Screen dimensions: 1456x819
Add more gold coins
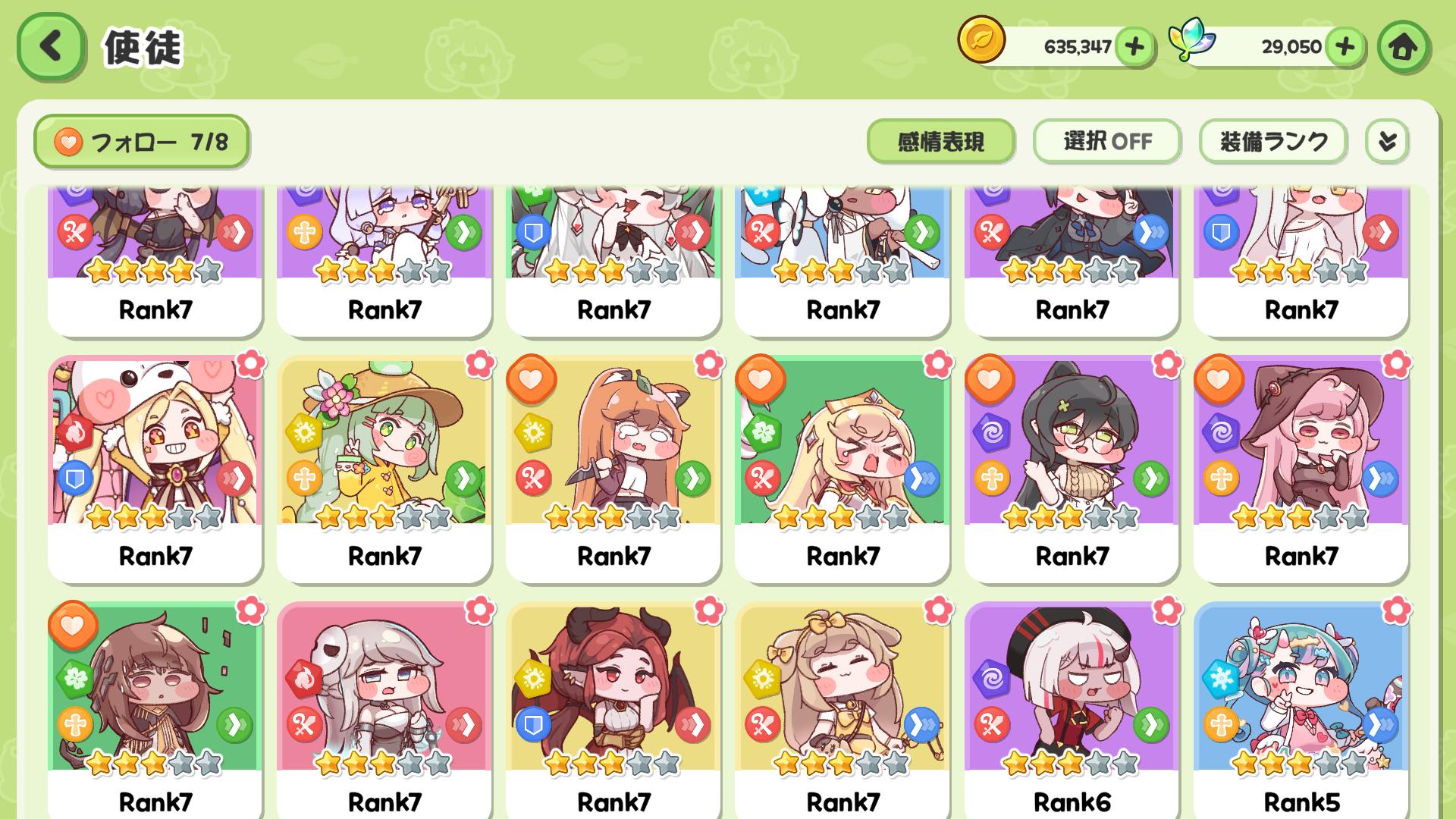(x=1134, y=47)
